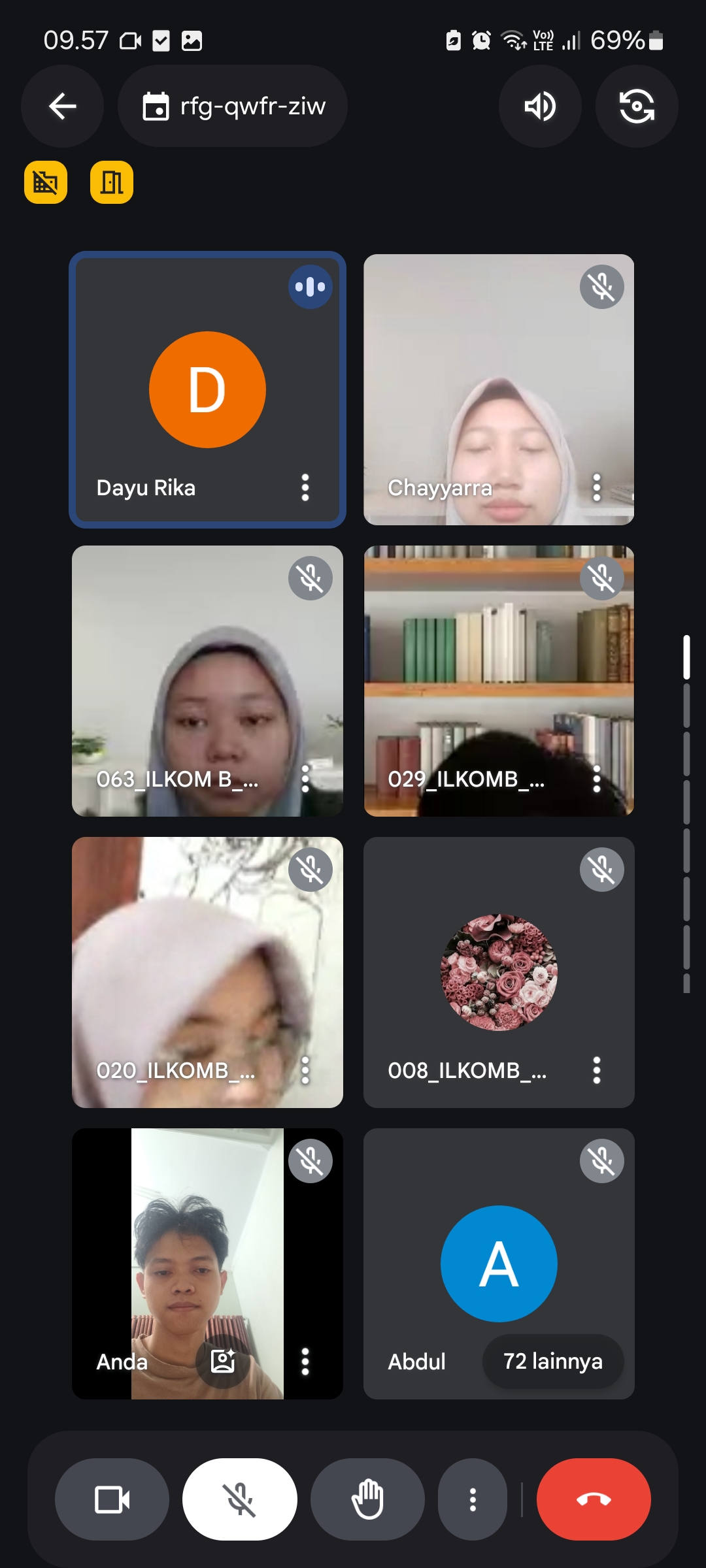706x1568 pixels.
Task: Turn off your camera
Action: click(x=112, y=1499)
